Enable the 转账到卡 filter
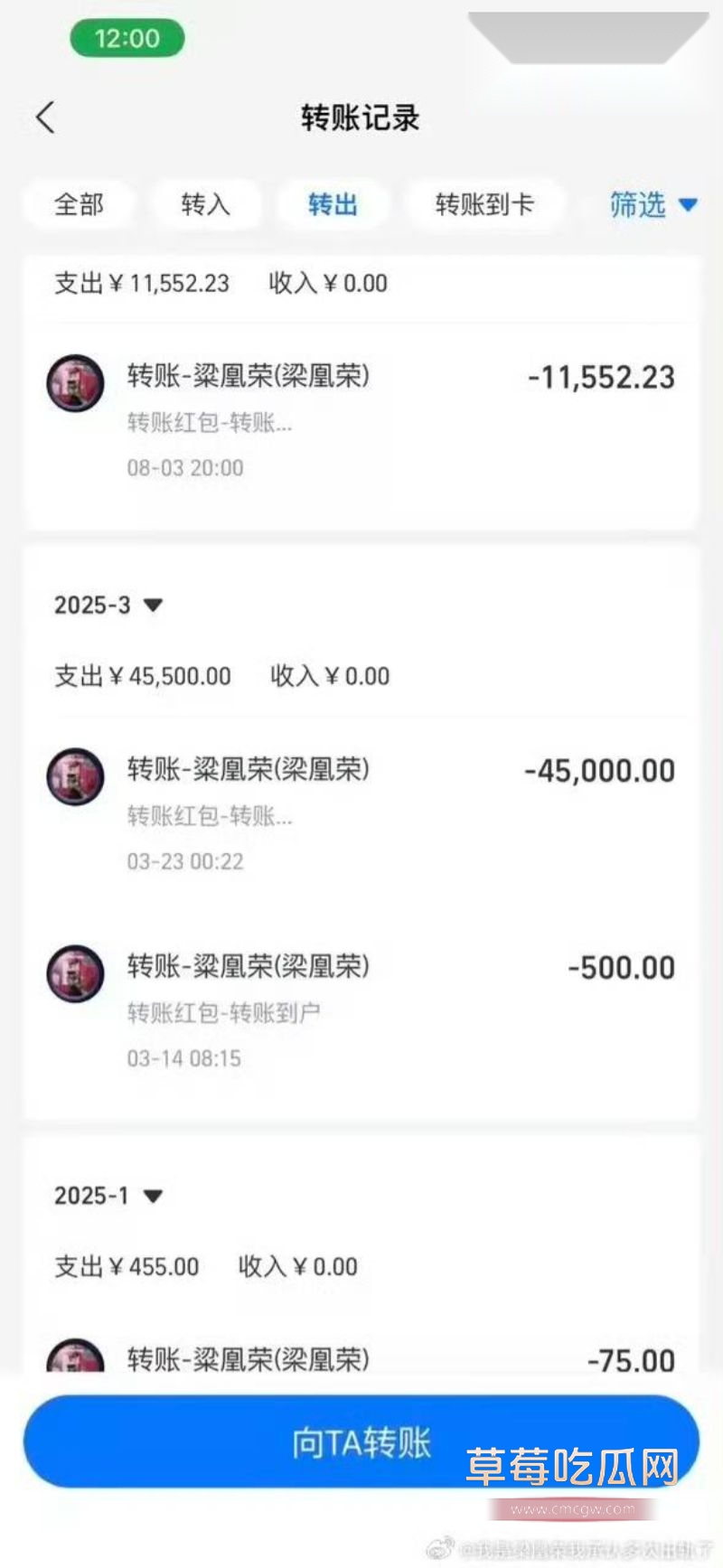The image size is (723, 1568). (x=485, y=205)
